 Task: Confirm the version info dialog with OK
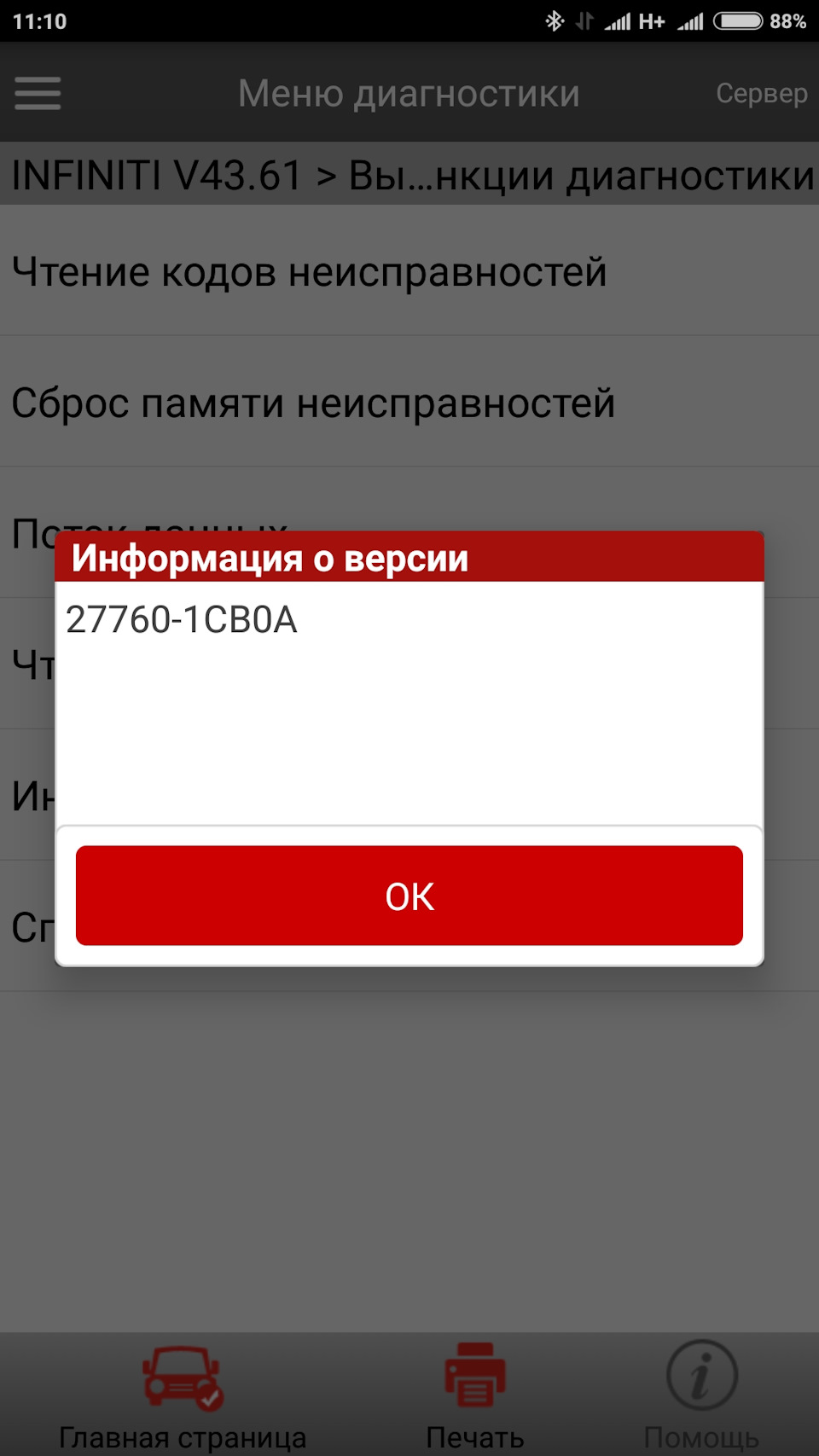[x=409, y=896]
